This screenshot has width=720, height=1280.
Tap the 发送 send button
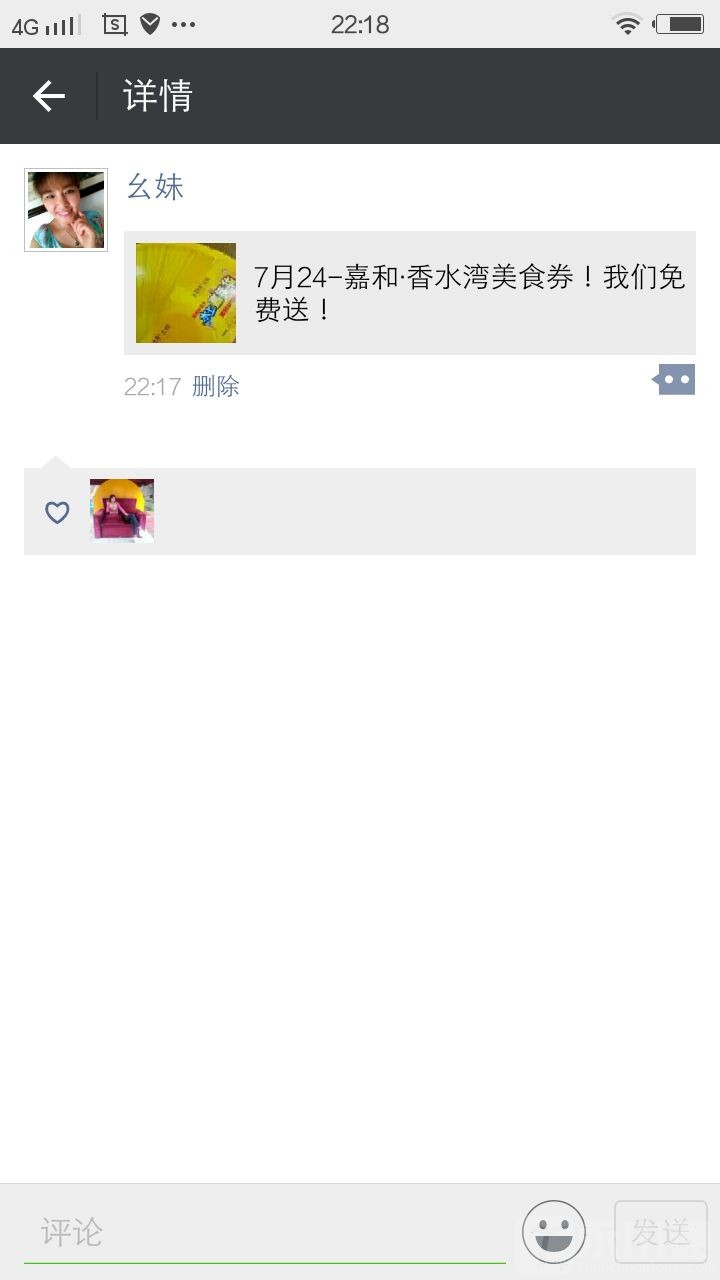pyautogui.click(x=660, y=1232)
